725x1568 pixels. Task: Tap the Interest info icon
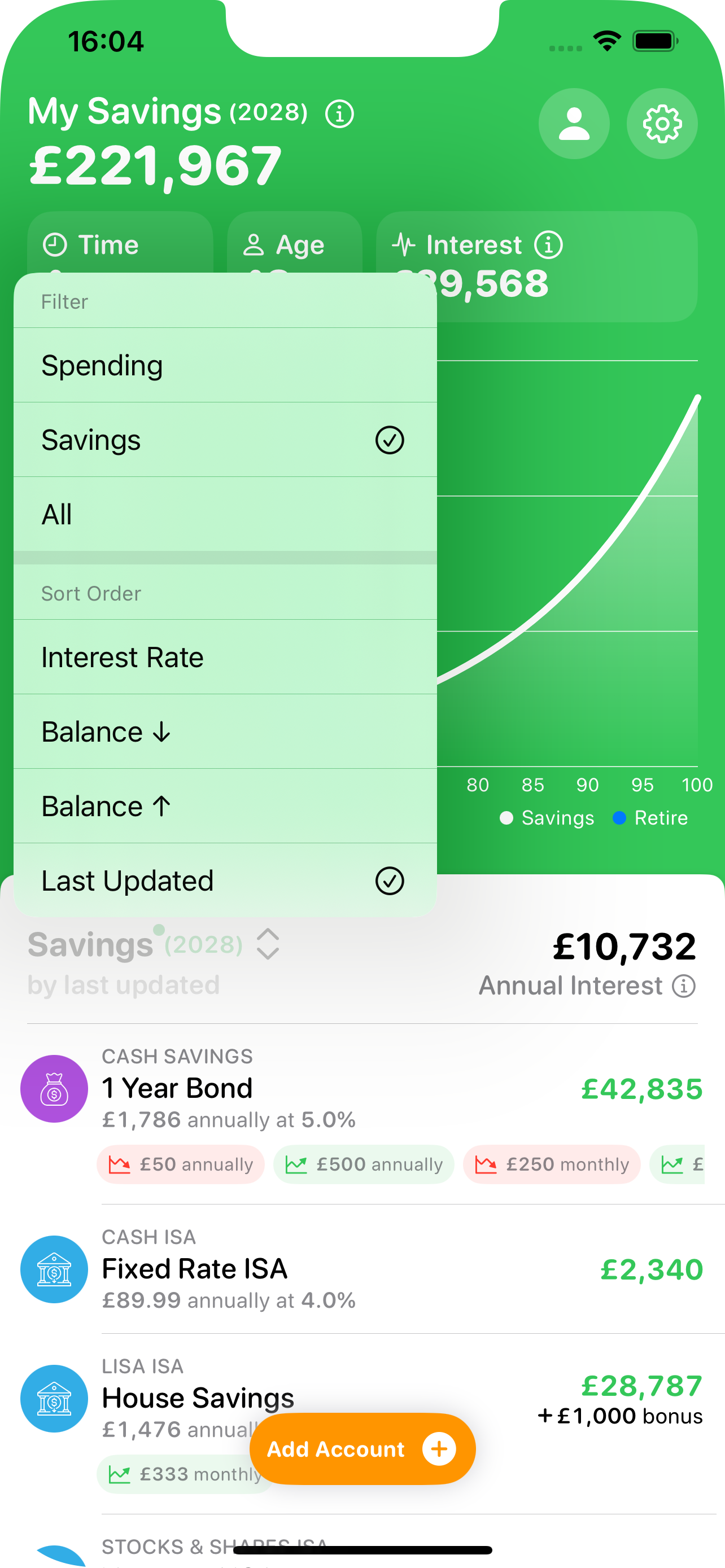pos(548,245)
